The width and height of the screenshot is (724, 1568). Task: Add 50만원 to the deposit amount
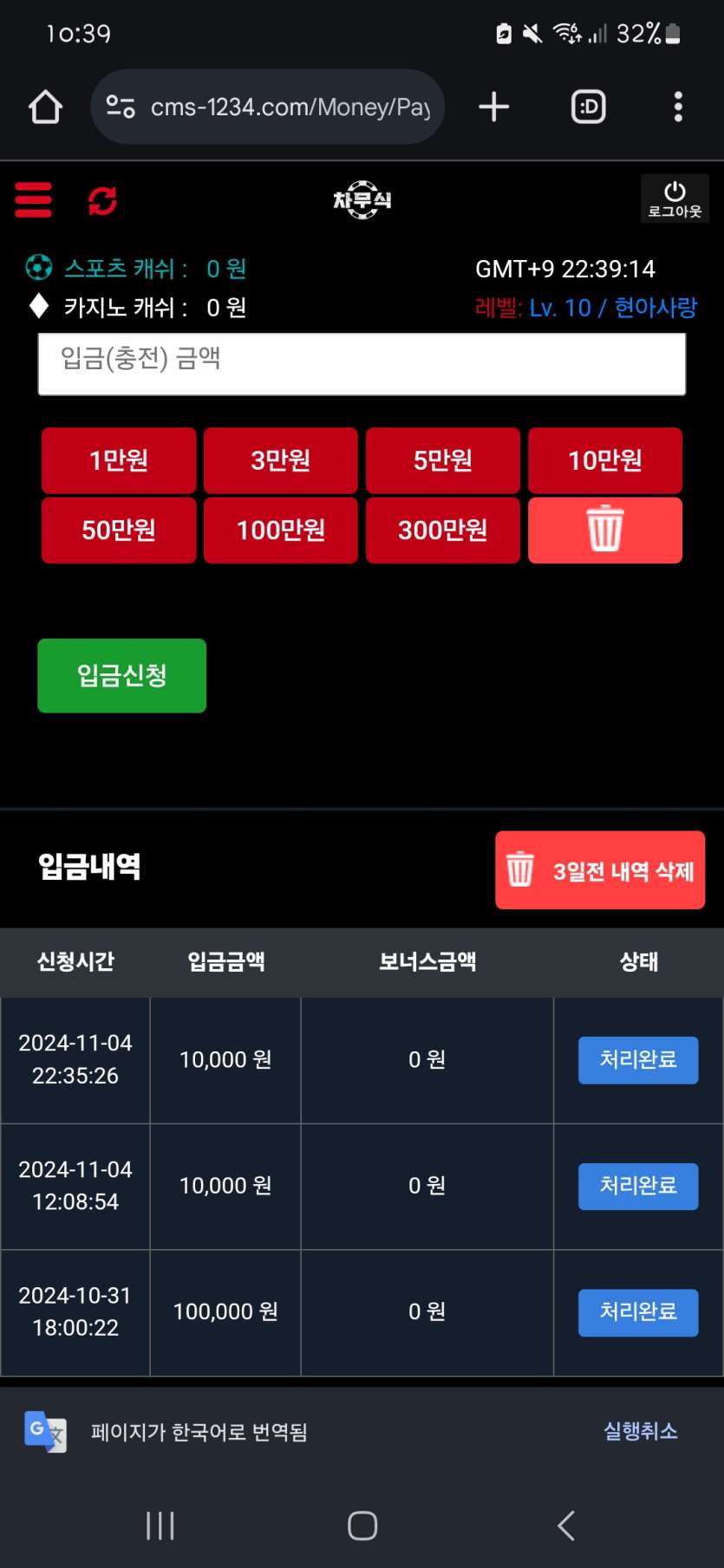[119, 530]
